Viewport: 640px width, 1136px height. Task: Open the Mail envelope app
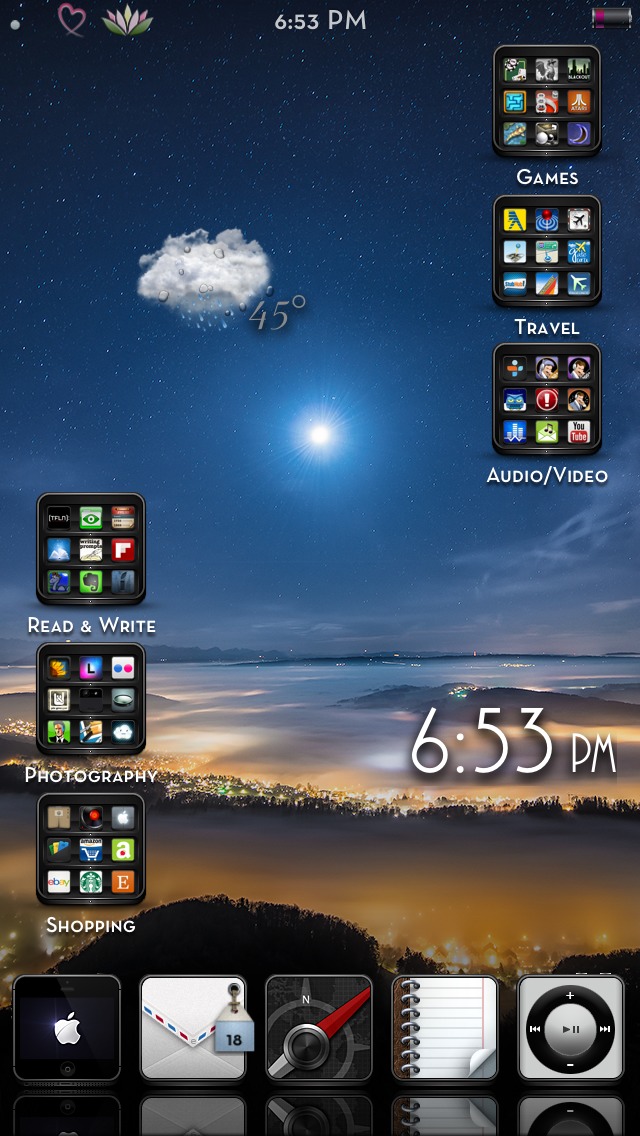point(193,1028)
